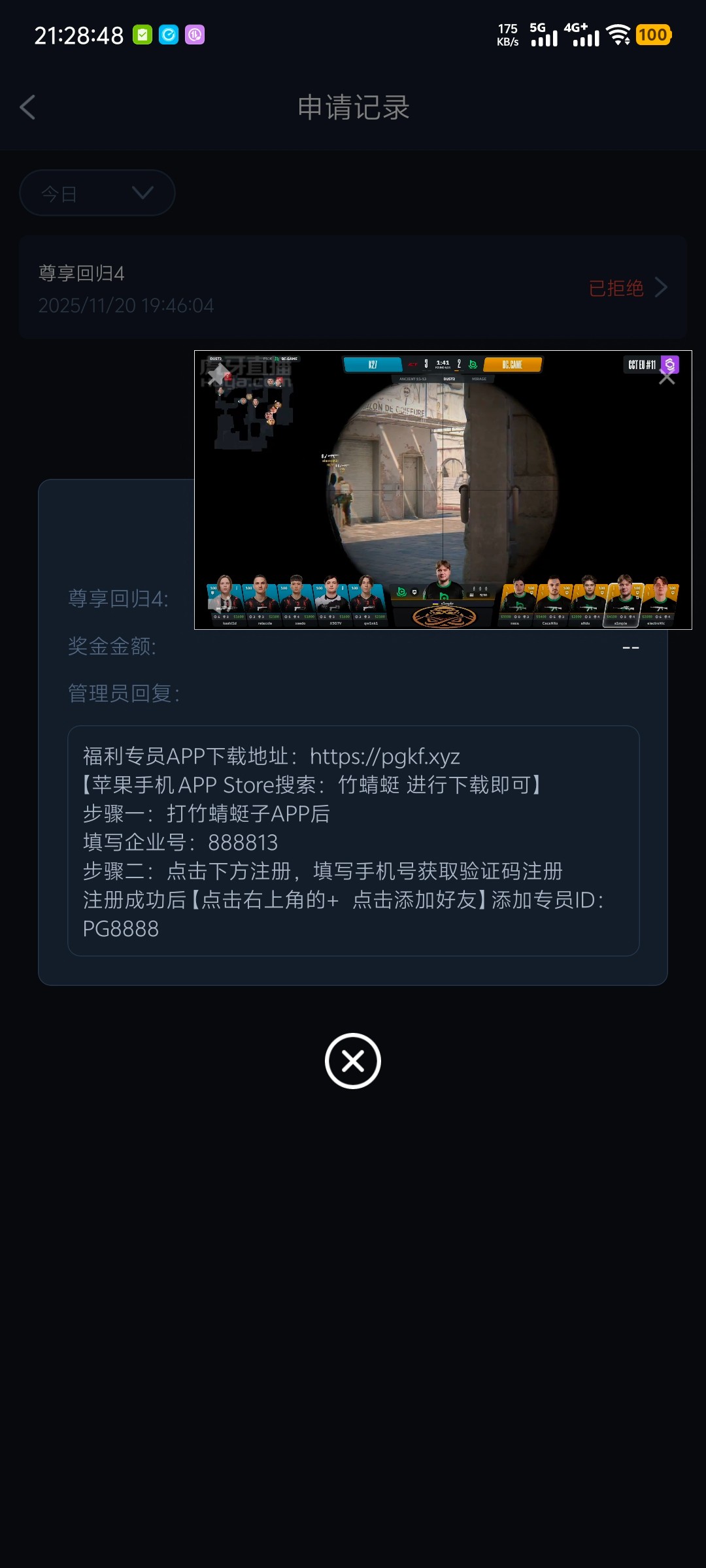
Task: Tap the large circular X at the bottom
Action: [353, 1060]
